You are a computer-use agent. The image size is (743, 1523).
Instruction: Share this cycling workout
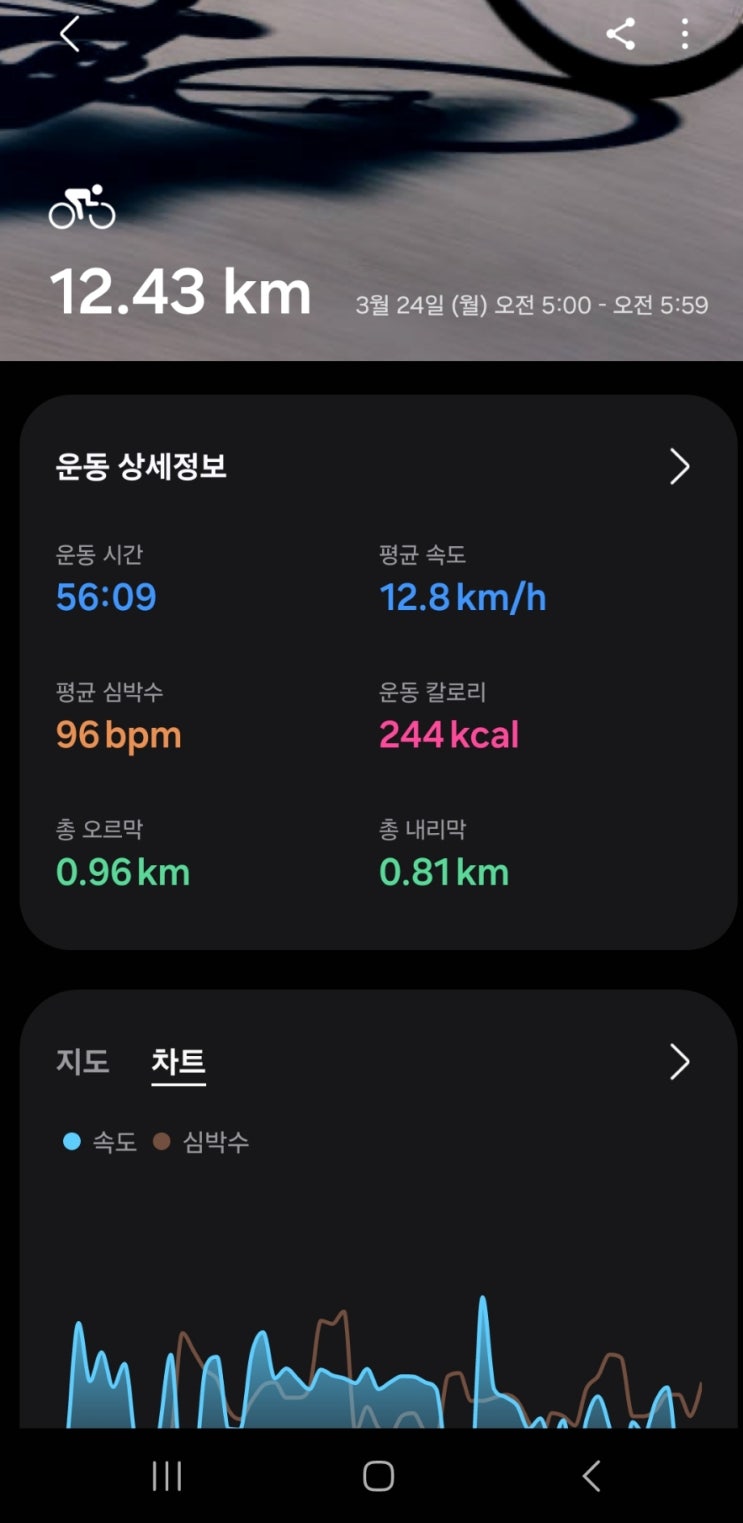coord(620,34)
